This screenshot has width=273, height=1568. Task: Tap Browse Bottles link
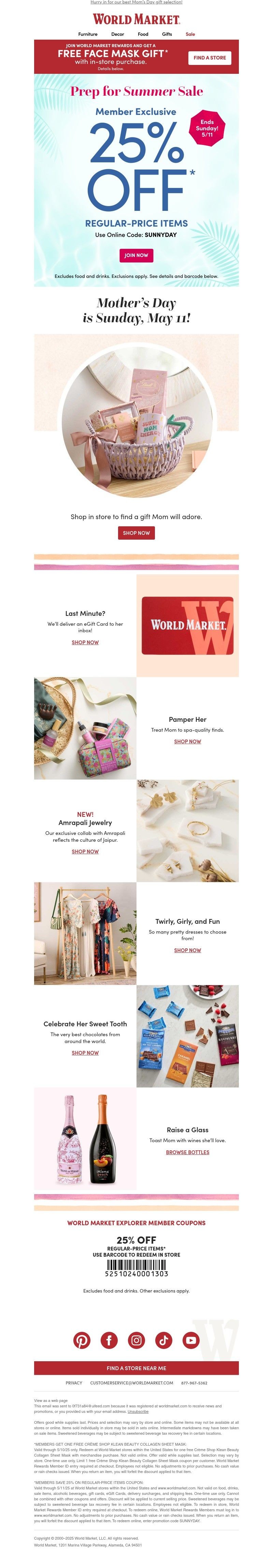(x=187, y=1152)
